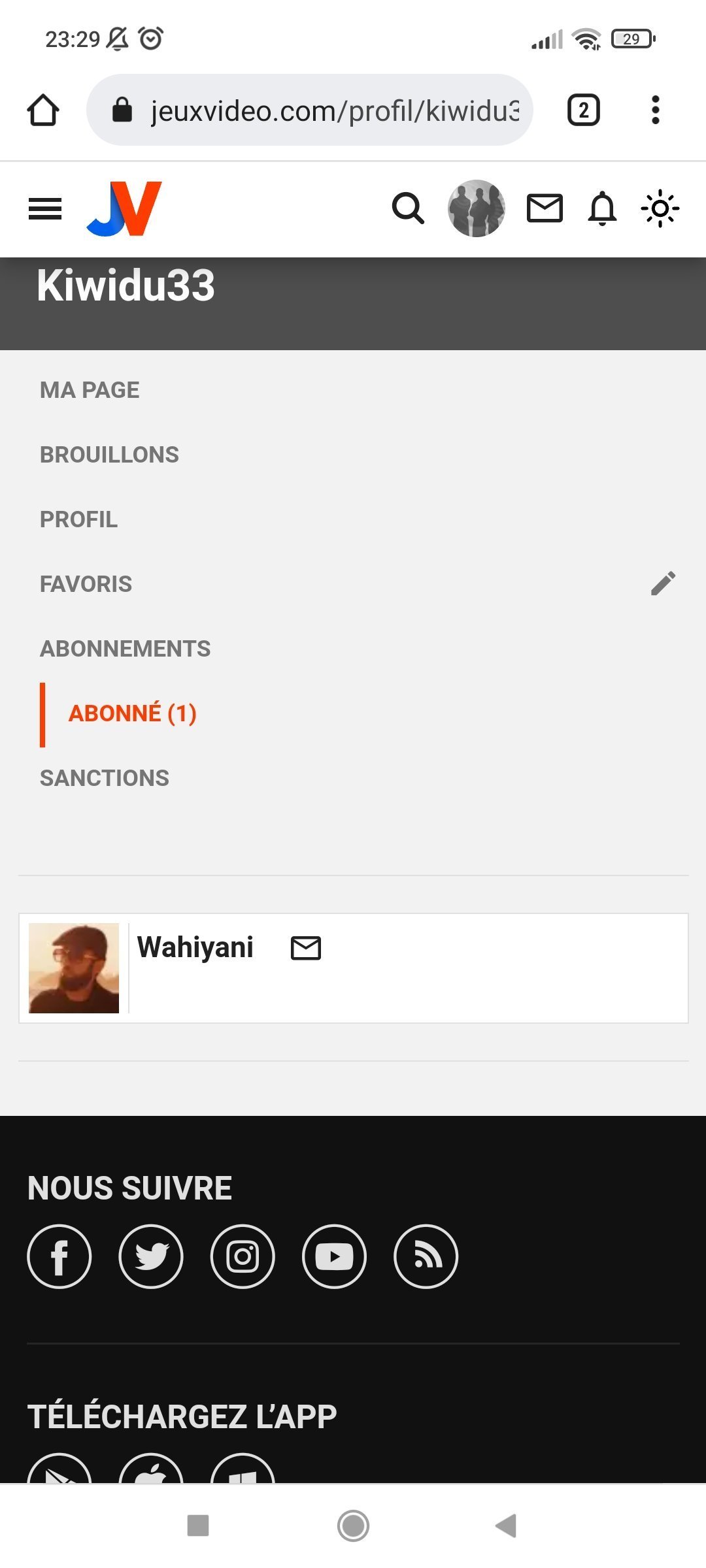This screenshot has width=706, height=1568.
Task: Toggle light/dark theme sun icon
Action: 660,209
